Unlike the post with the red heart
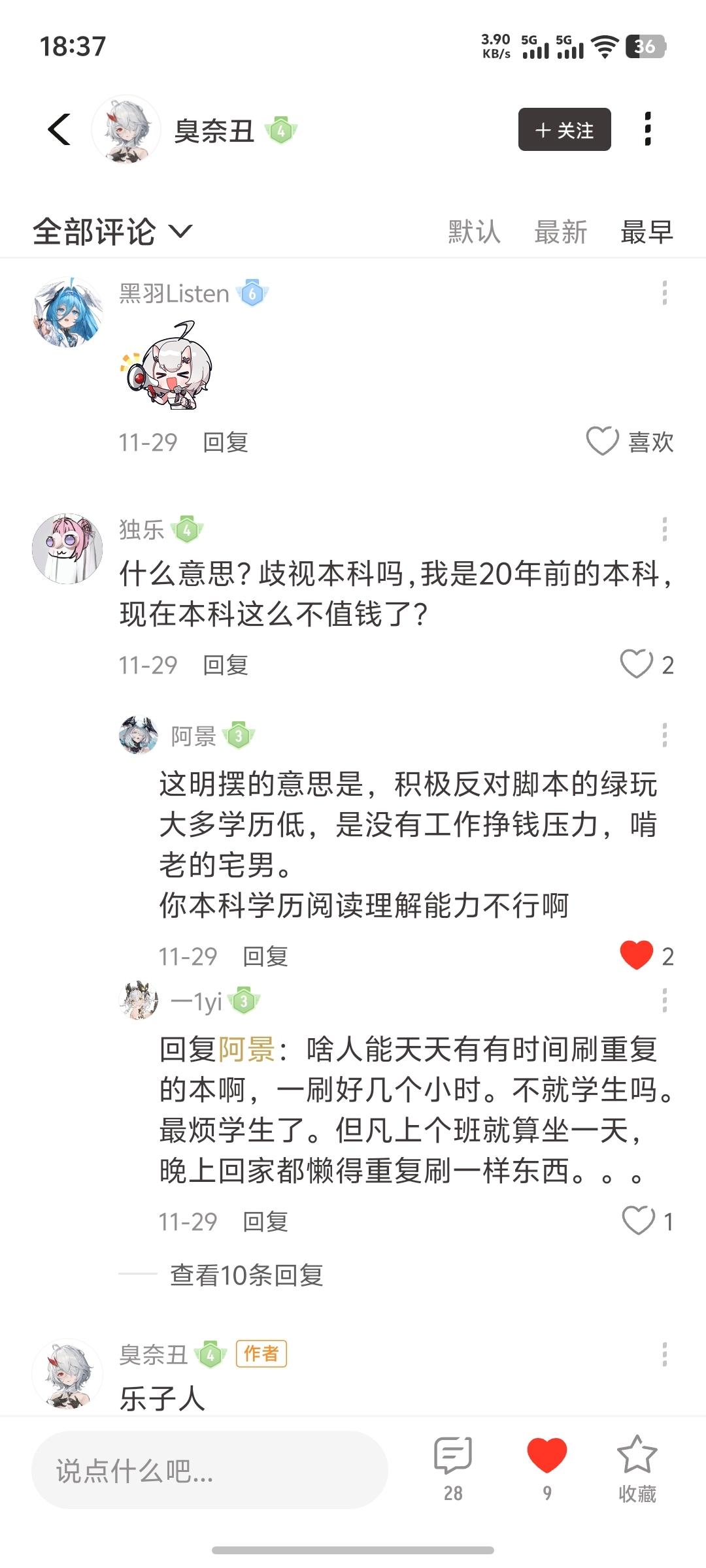 [x=546, y=1456]
